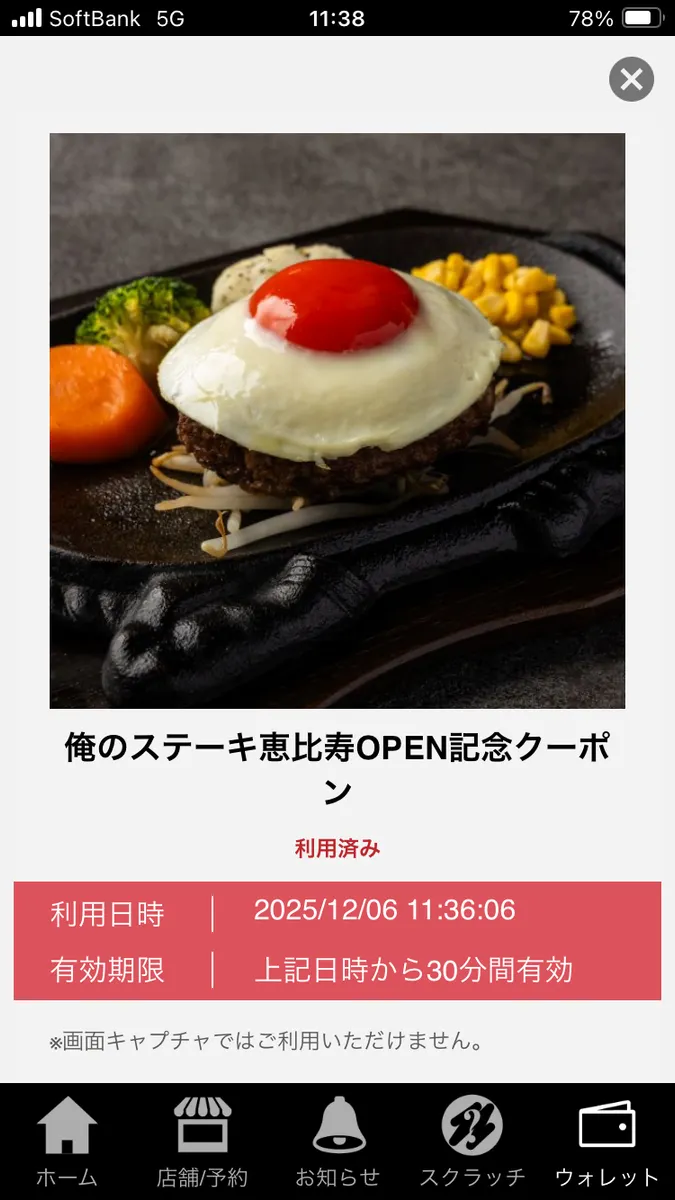Switch to the スクラッチ tab
The height and width of the screenshot is (1200, 675).
click(472, 1141)
